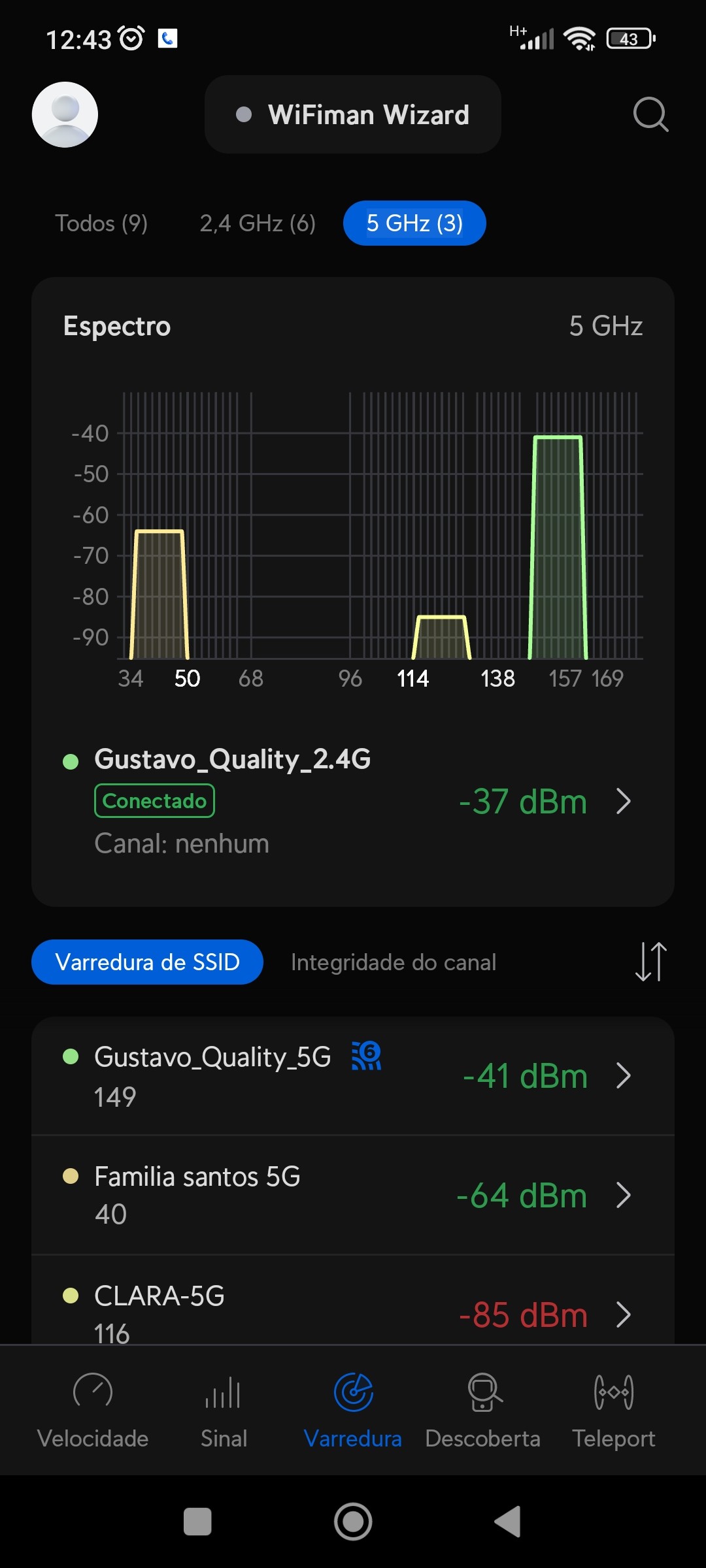This screenshot has height=1568, width=706.
Task: Tap the system home button
Action: [353, 1522]
